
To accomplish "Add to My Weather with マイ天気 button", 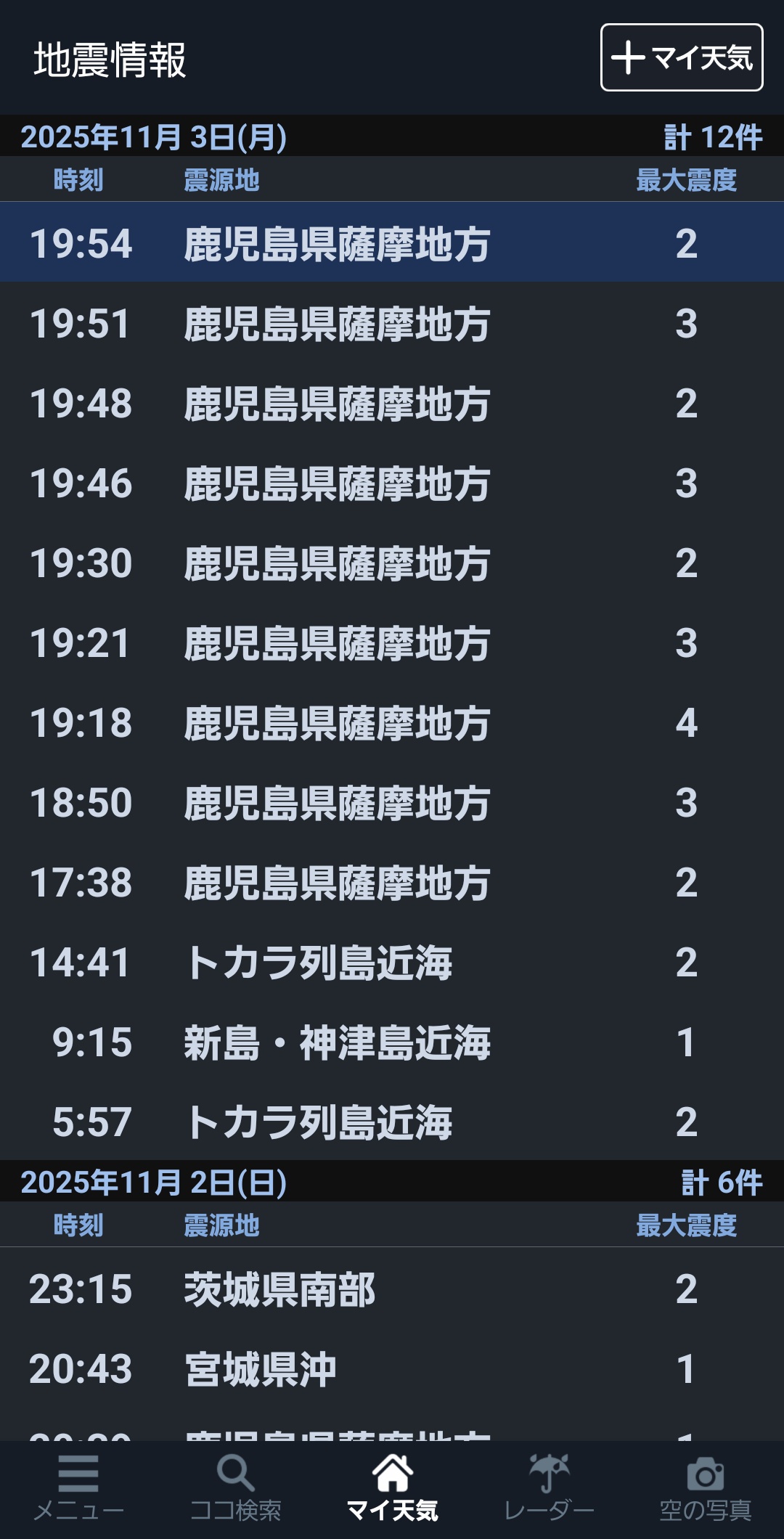I will [681, 57].
